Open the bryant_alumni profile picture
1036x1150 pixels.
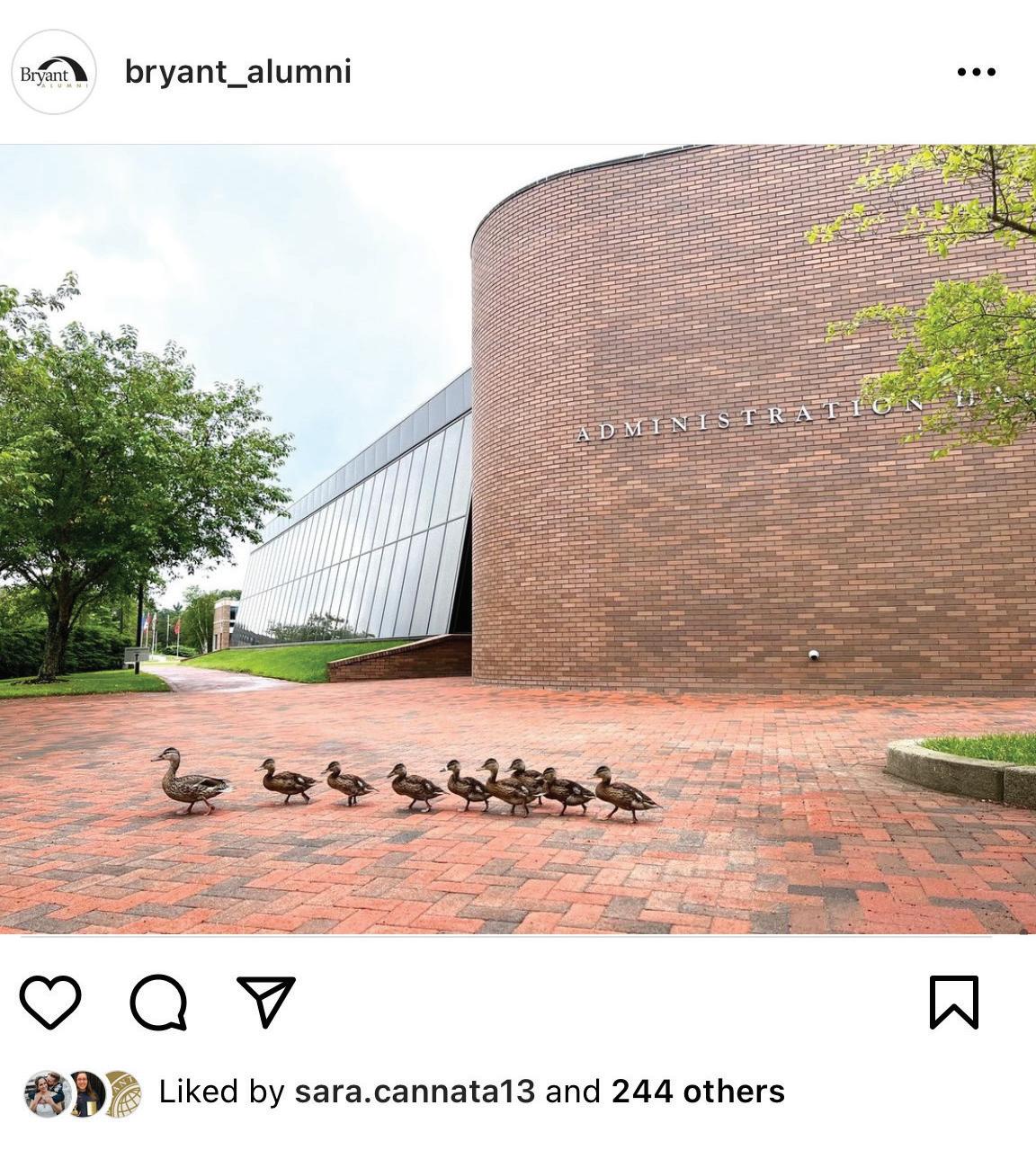[x=54, y=72]
